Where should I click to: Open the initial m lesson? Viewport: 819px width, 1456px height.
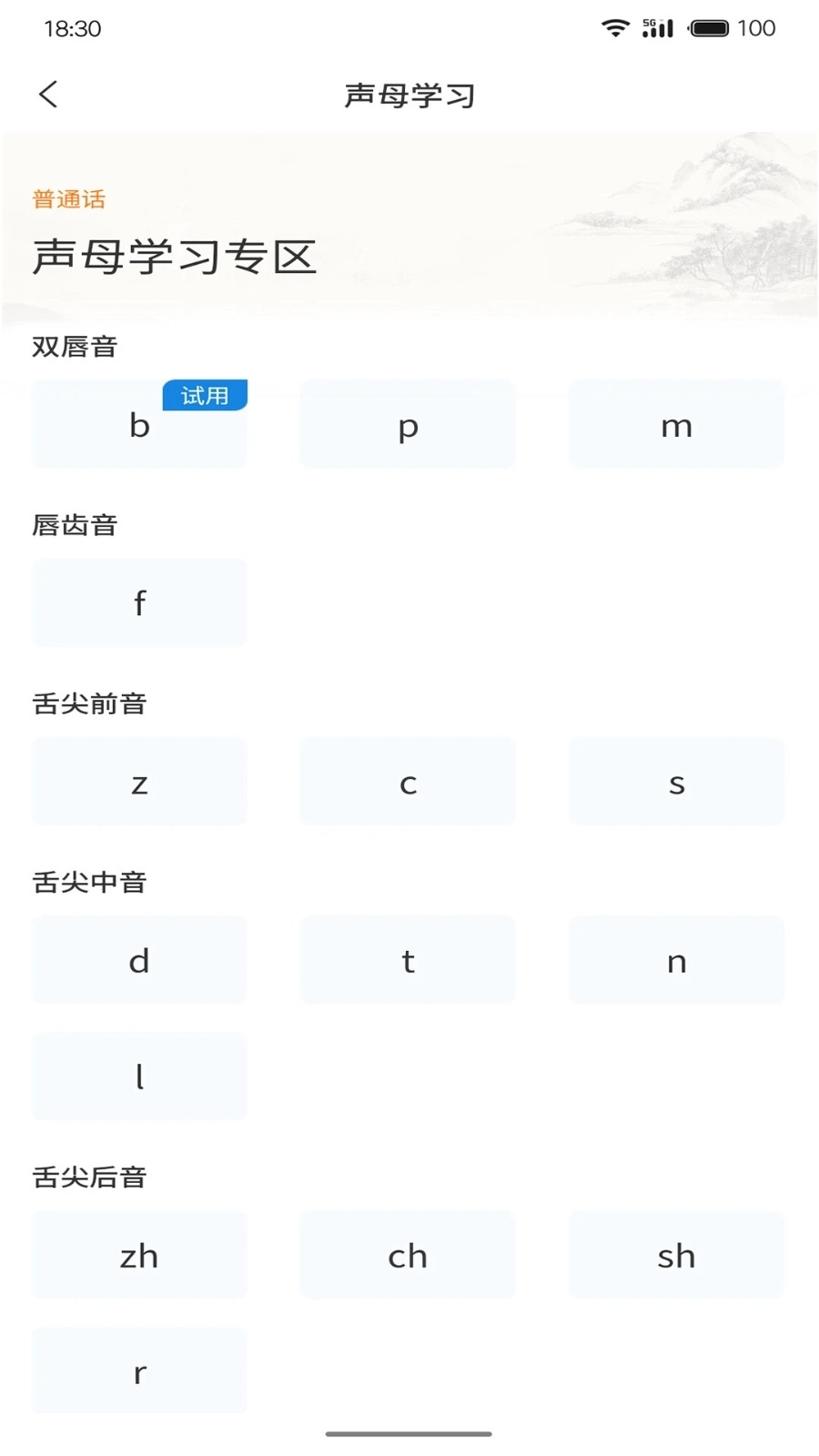[x=676, y=425]
